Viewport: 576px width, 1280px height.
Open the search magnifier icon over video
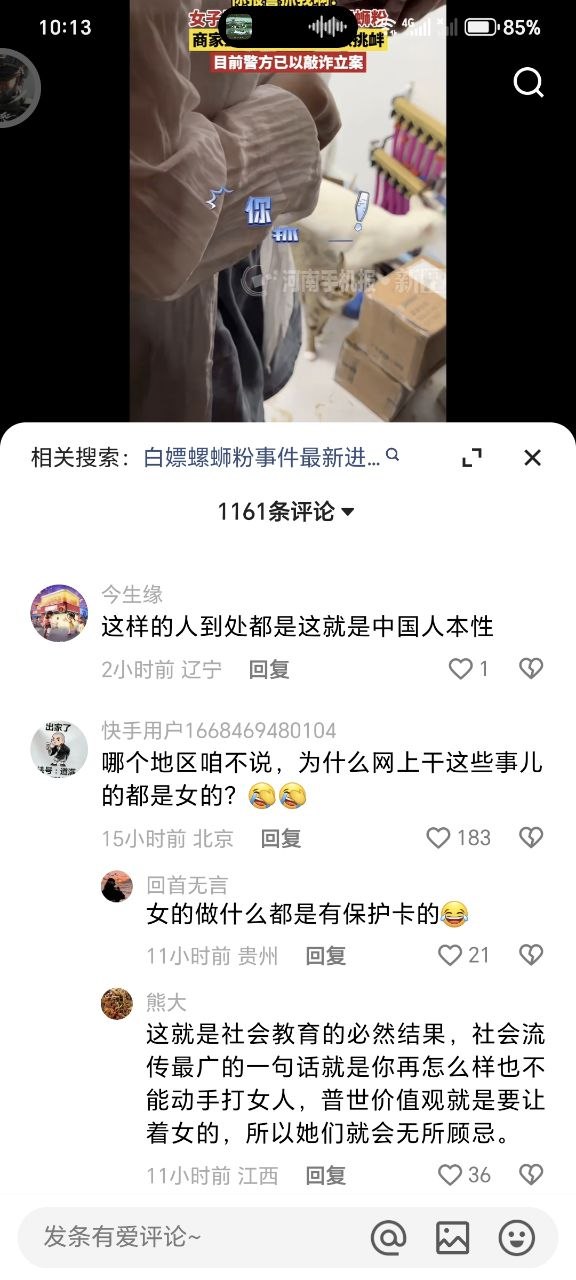pyautogui.click(x=528, y=82)
